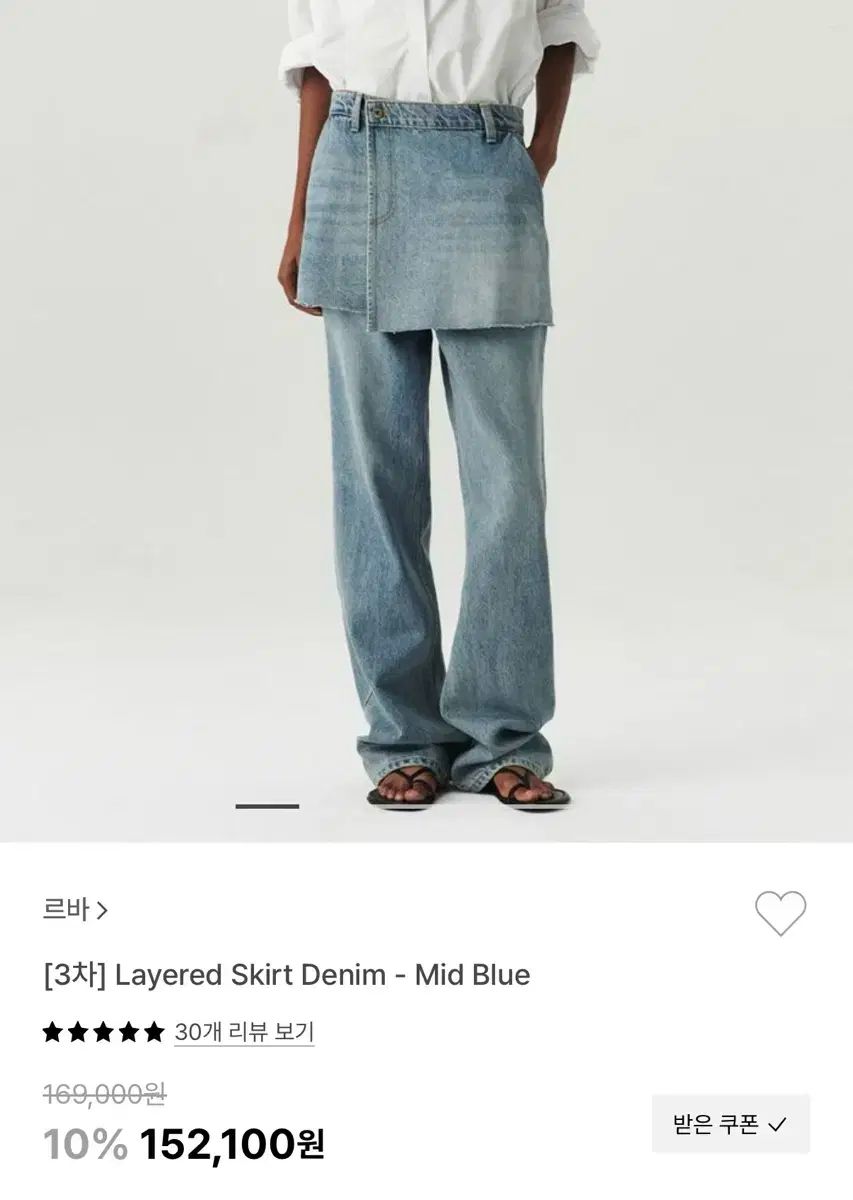The width and height of the screenshot is (853, 1200).
Task: Open the 르바 brand page
Action: pos(76,910)
